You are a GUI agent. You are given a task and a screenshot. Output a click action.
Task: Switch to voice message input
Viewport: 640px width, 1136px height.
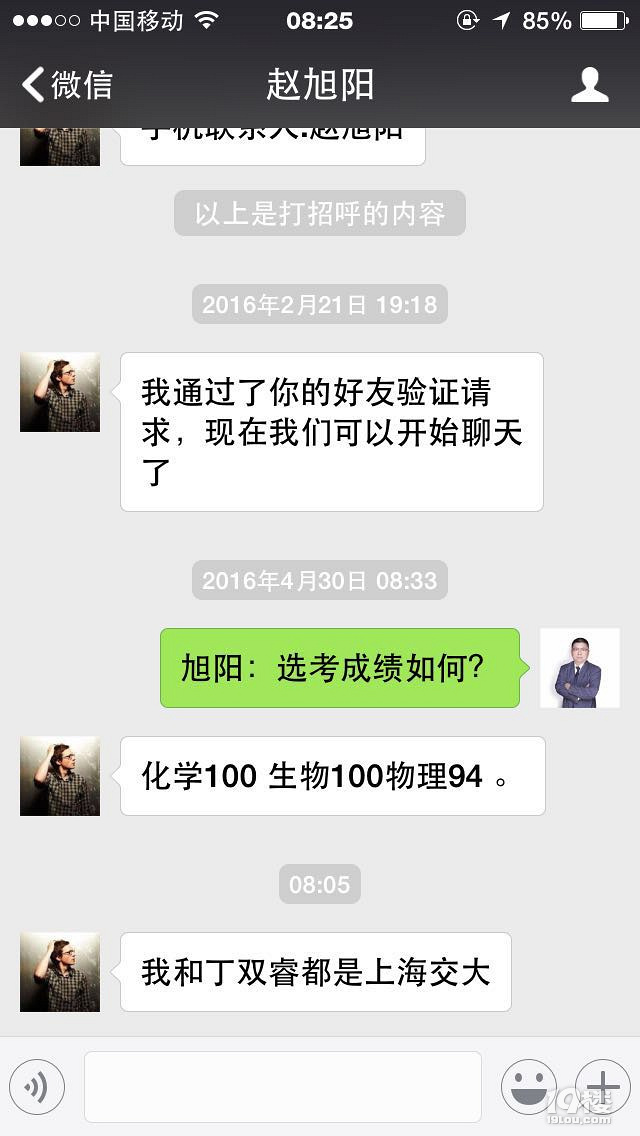click(37, 1086)
